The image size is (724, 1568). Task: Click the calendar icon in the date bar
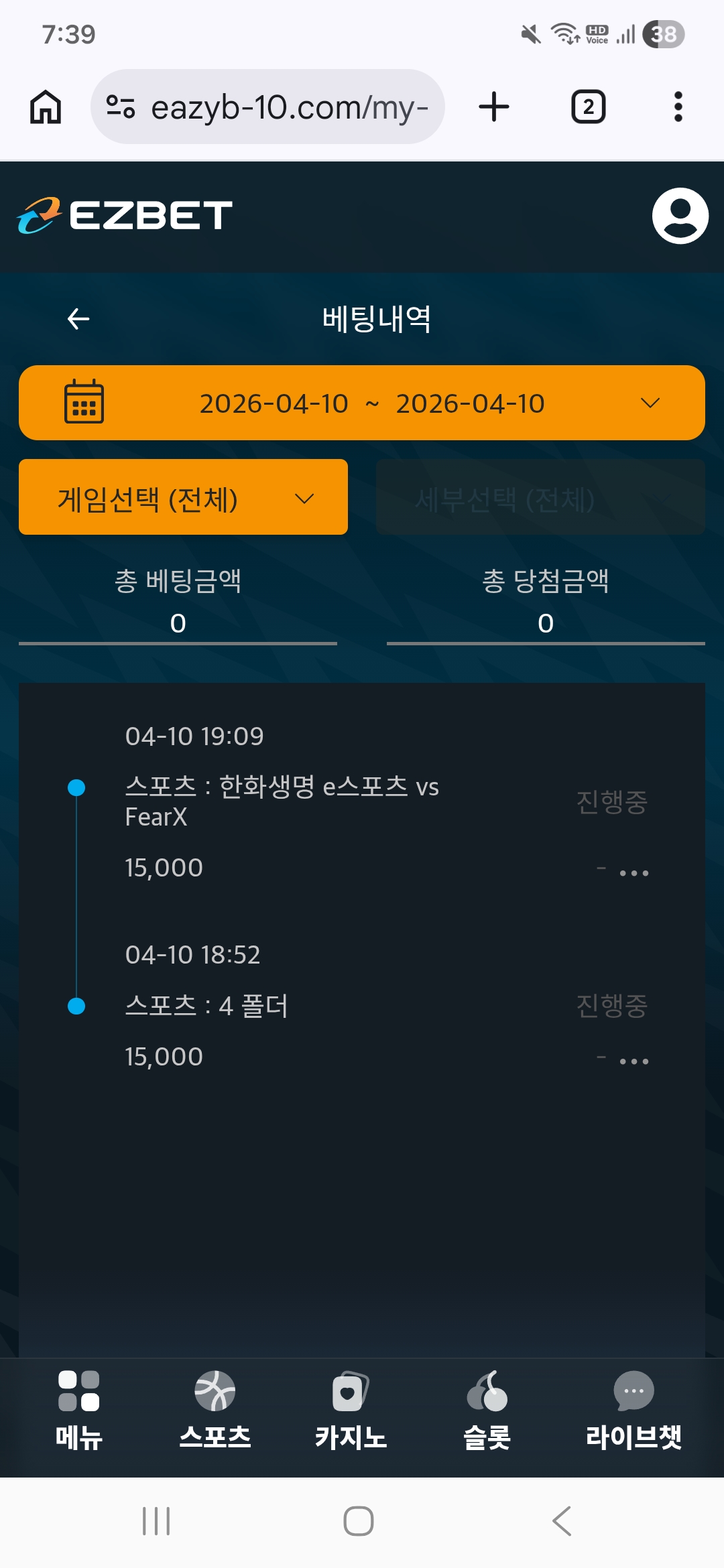[x=82, y=402]
